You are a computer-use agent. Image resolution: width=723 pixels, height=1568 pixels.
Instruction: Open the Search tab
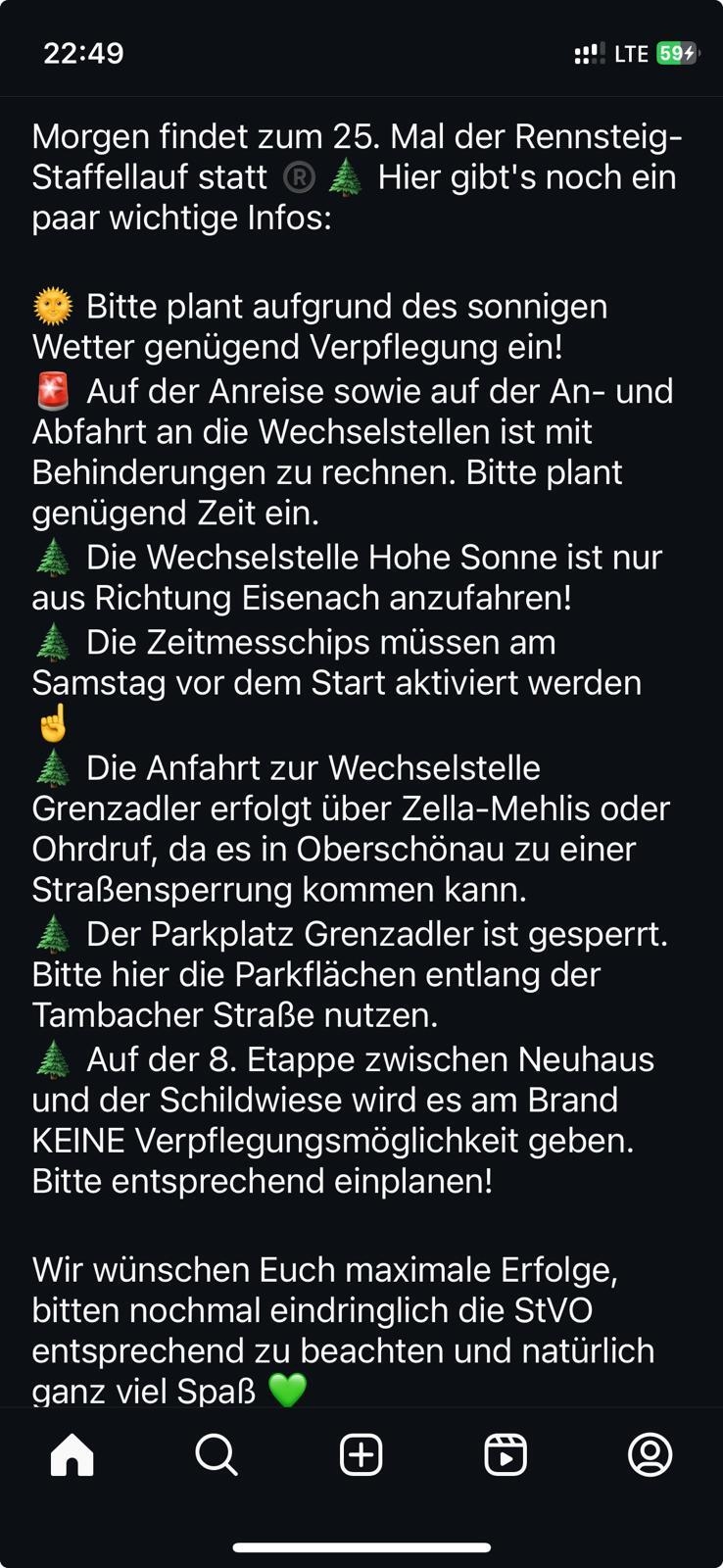(x=217, y=1454)
